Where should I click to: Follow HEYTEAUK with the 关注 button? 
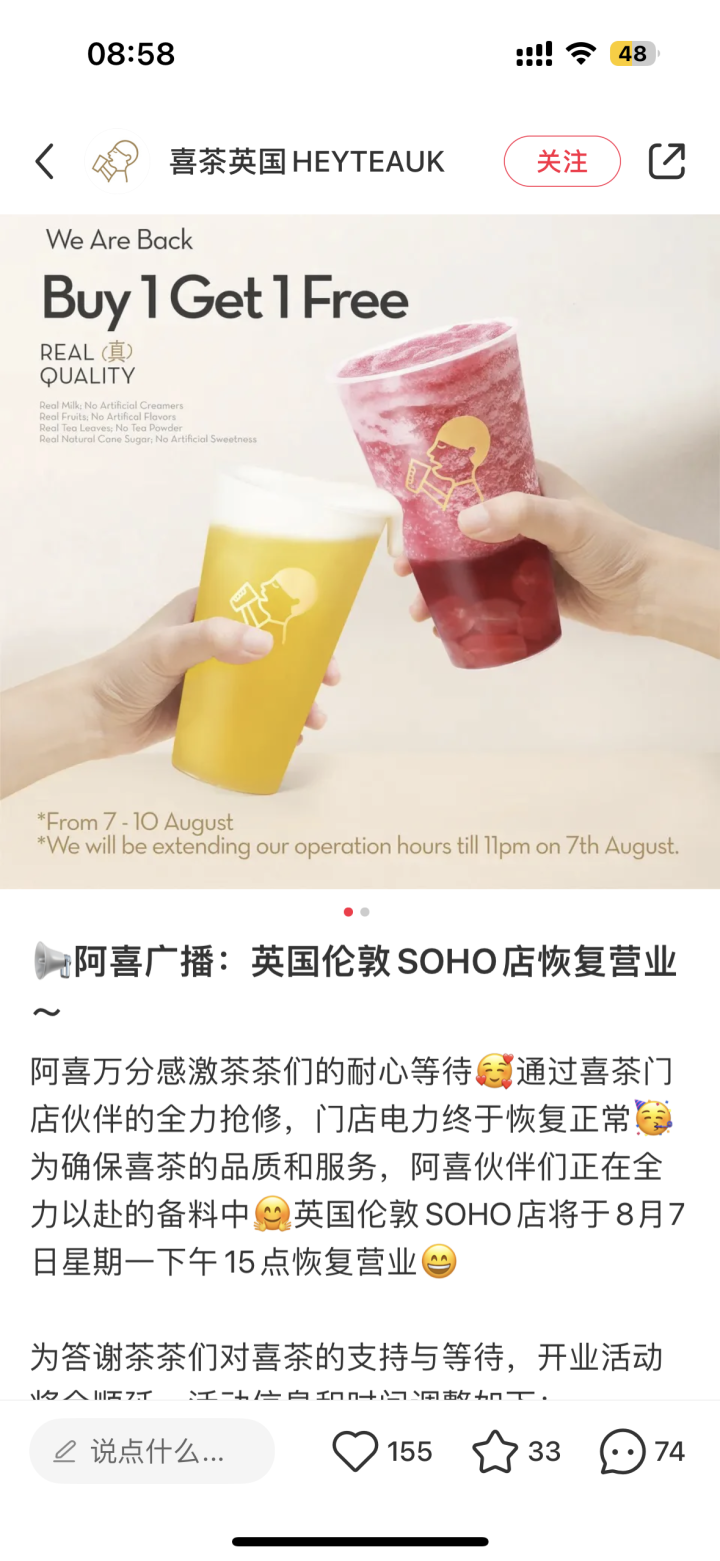point(561,161)
